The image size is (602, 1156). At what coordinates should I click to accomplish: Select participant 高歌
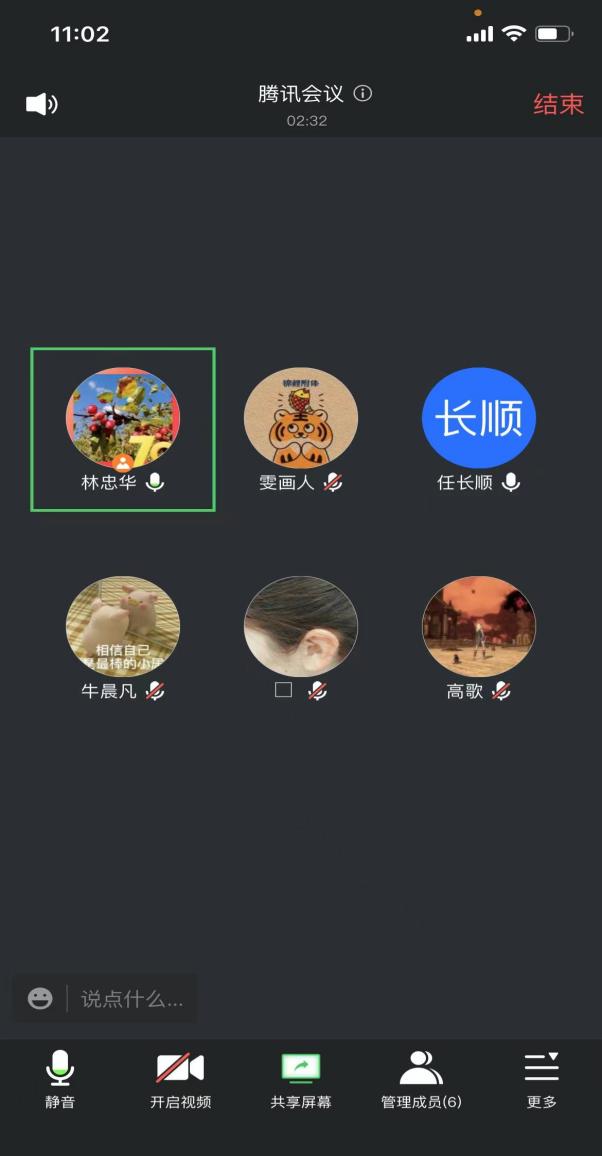click(479, 627)
